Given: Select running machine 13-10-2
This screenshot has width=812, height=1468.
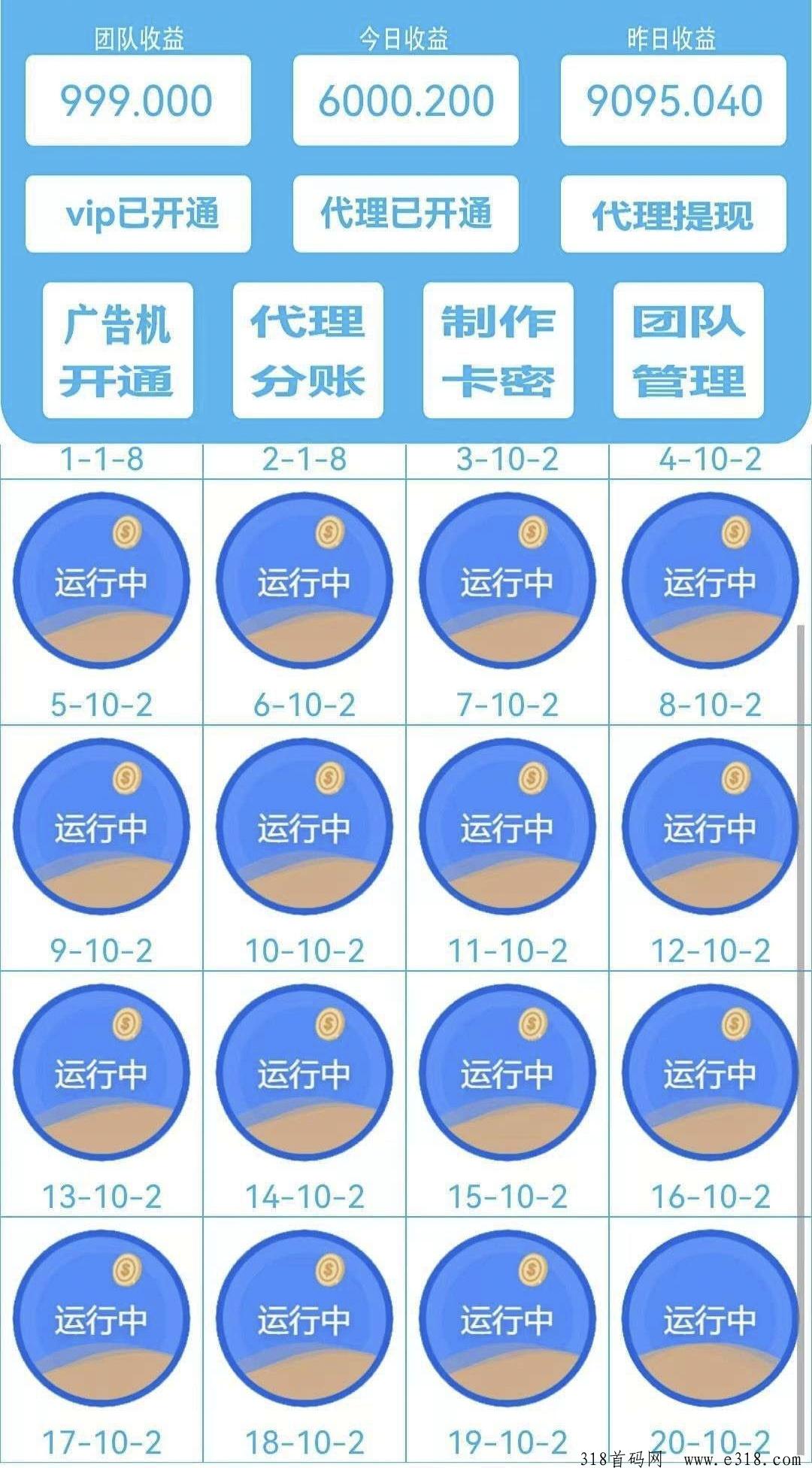Looking at the screenshot, I should click(101, 1072).
